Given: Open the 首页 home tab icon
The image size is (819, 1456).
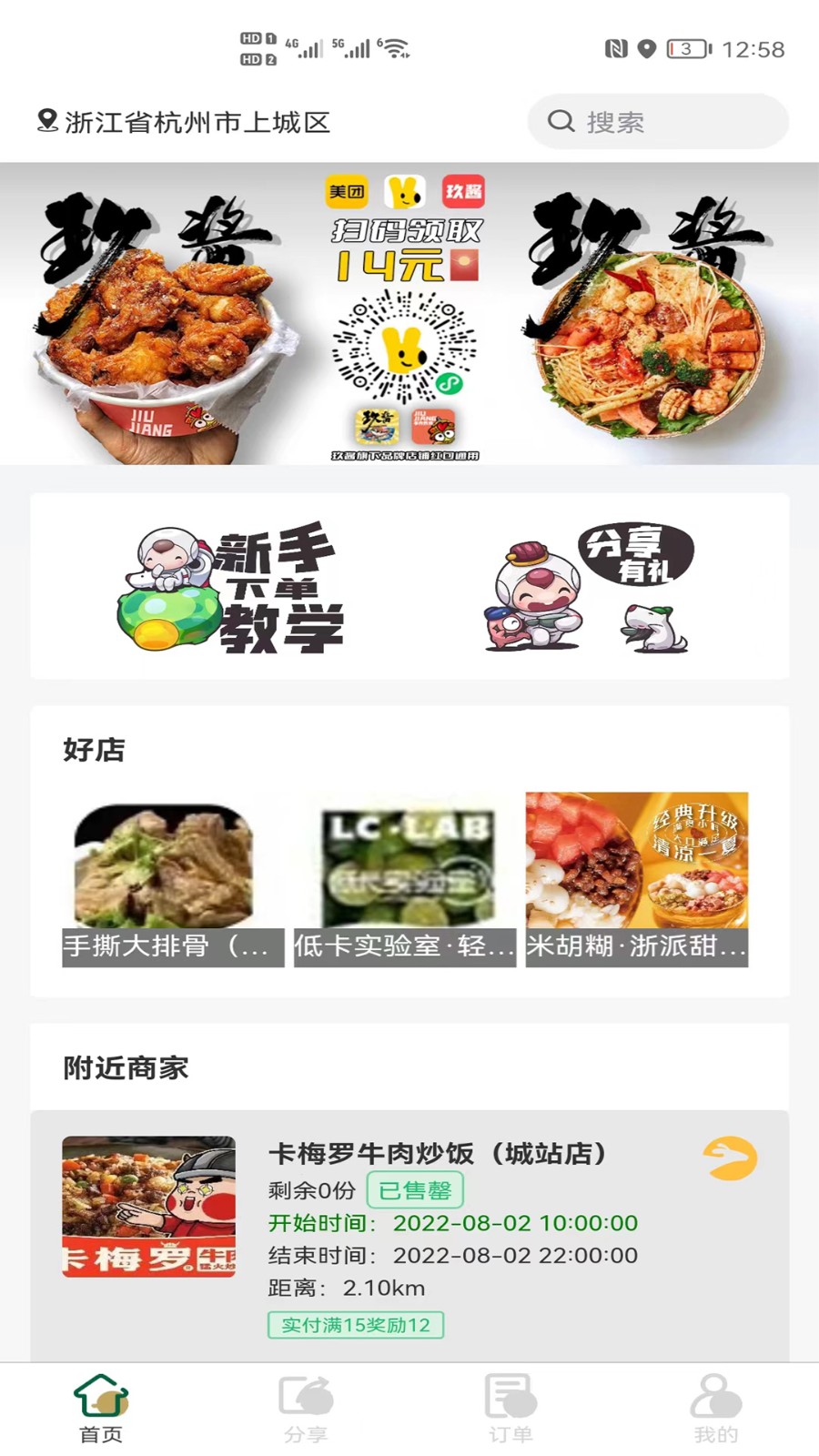Looking at the screenshot, I should click(x=102, y=1394).
